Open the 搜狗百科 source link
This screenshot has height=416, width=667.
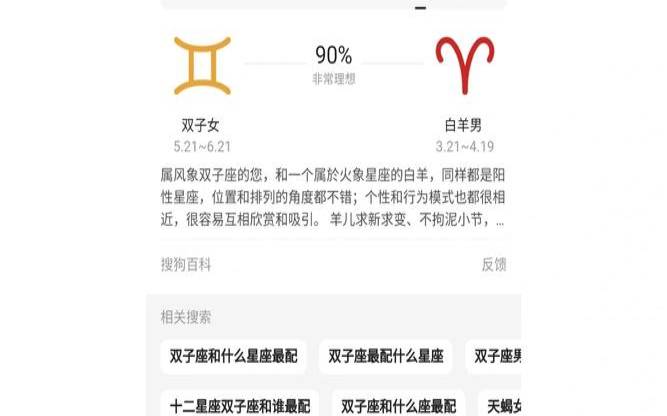click(186, 265)
